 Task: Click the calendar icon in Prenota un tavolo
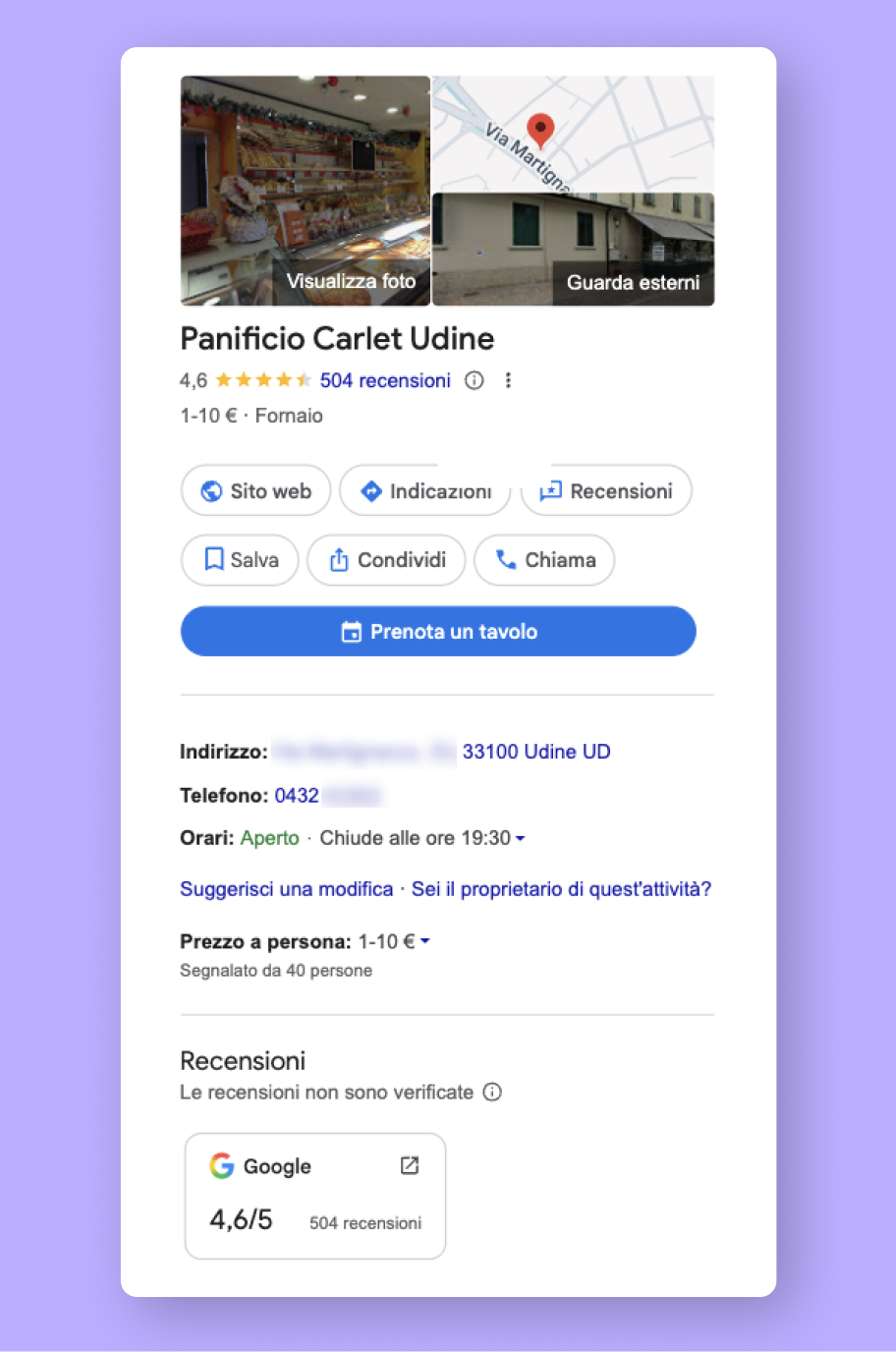tap(354, 631)
